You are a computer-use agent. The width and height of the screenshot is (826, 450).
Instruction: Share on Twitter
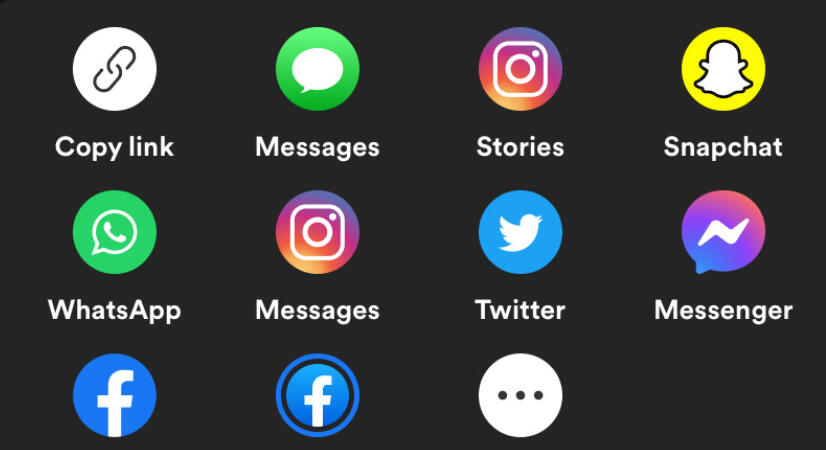[520, 232]
